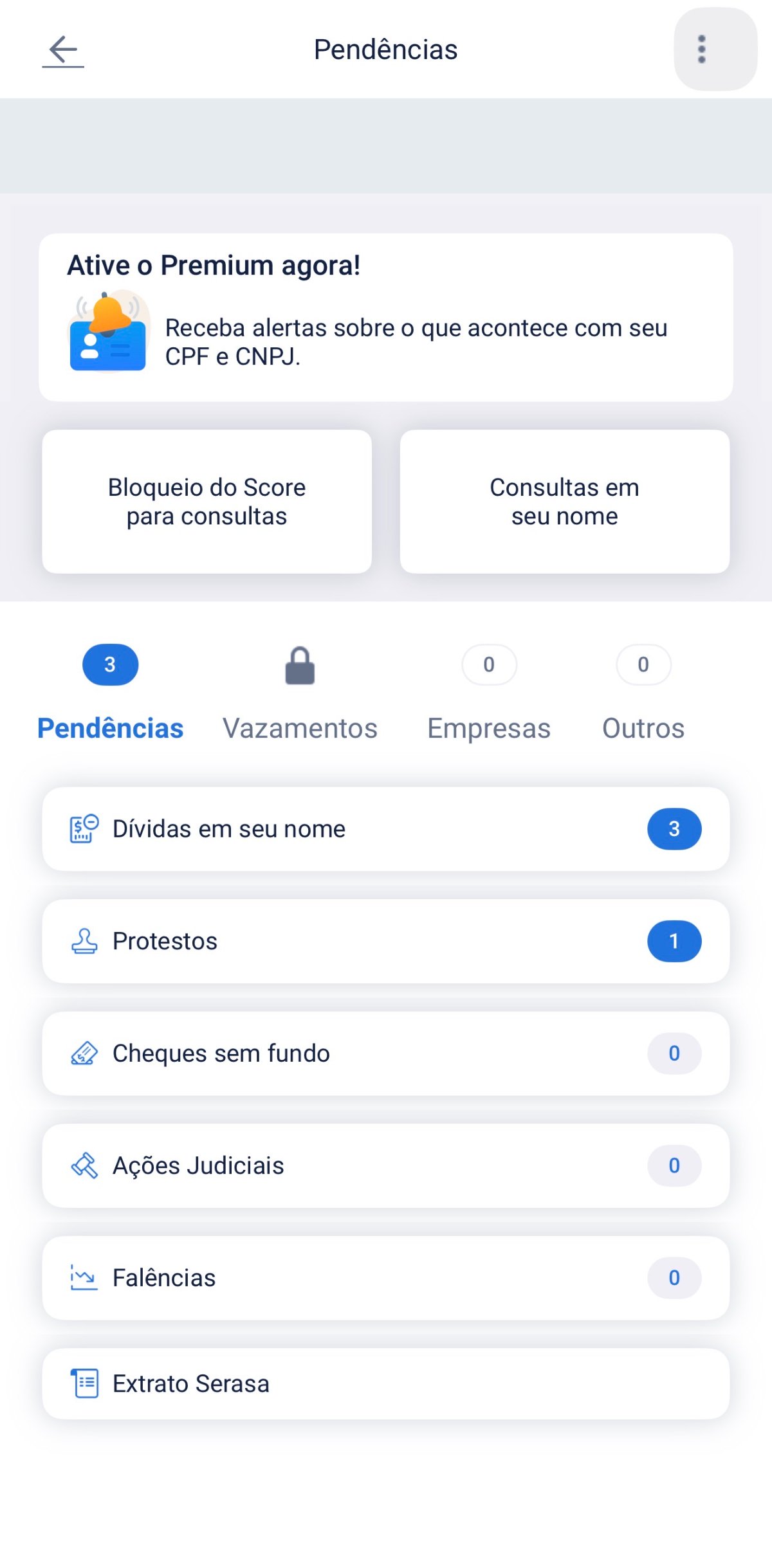This screenshot has height=1568, width=772.
Task: Tap Consultas em seu nome card
Action: [564, 501]
